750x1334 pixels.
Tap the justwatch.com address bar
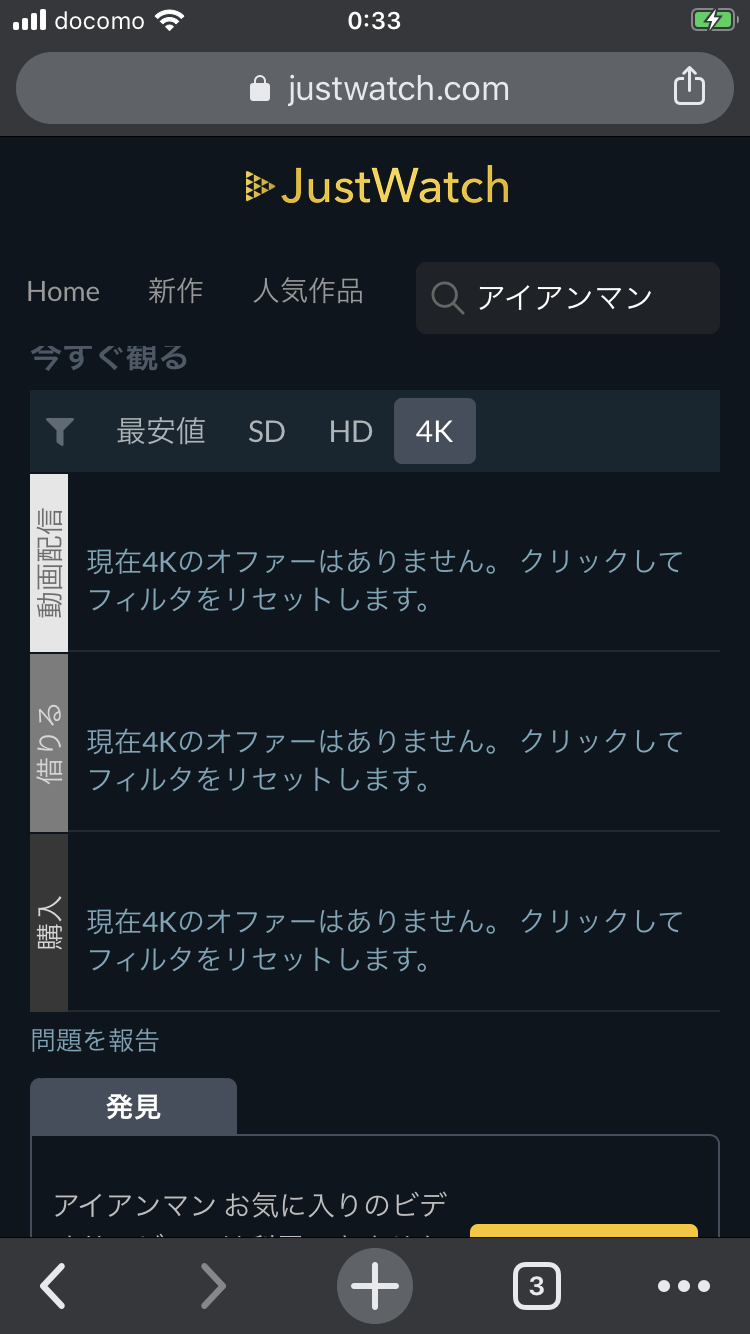point(375,88)
